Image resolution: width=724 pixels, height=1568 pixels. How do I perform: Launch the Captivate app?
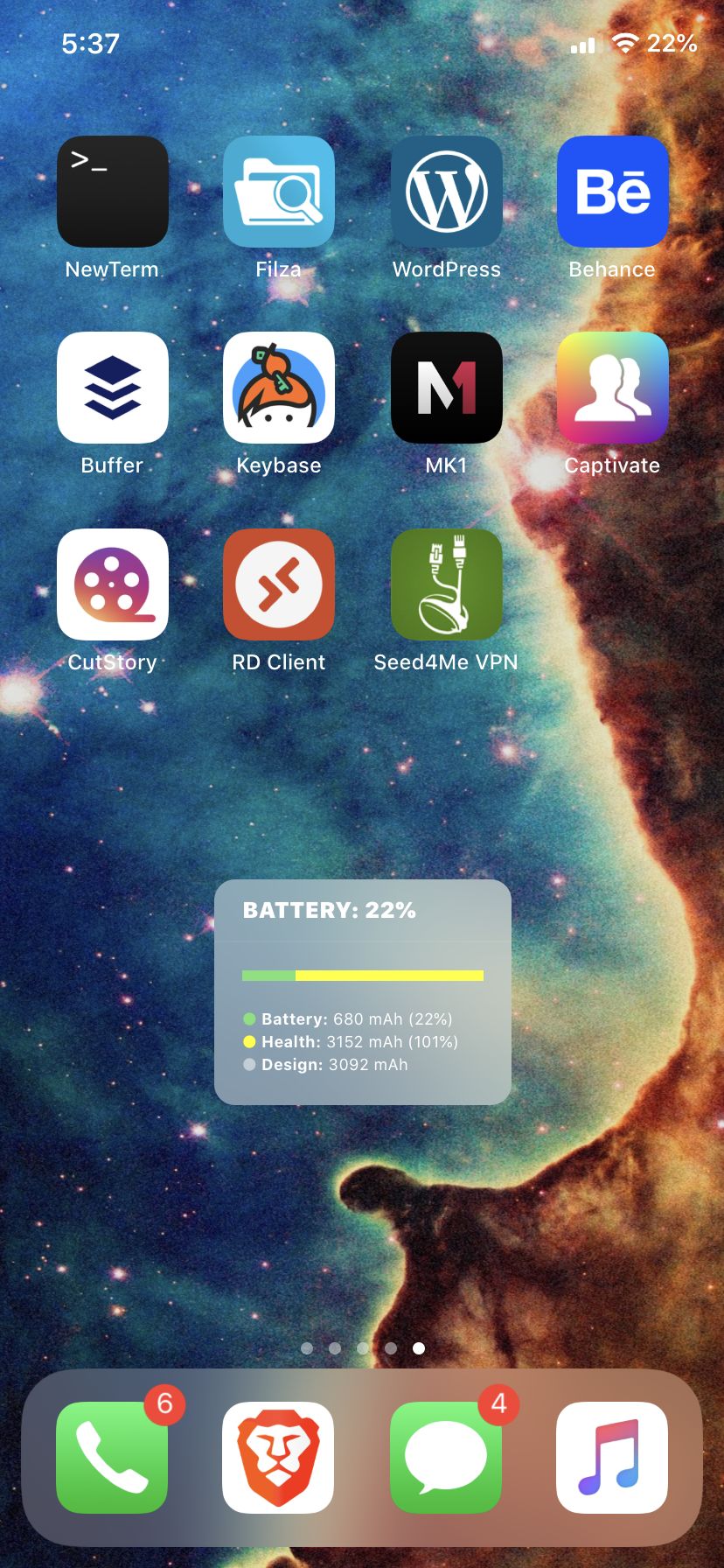(x=612, y=388)
